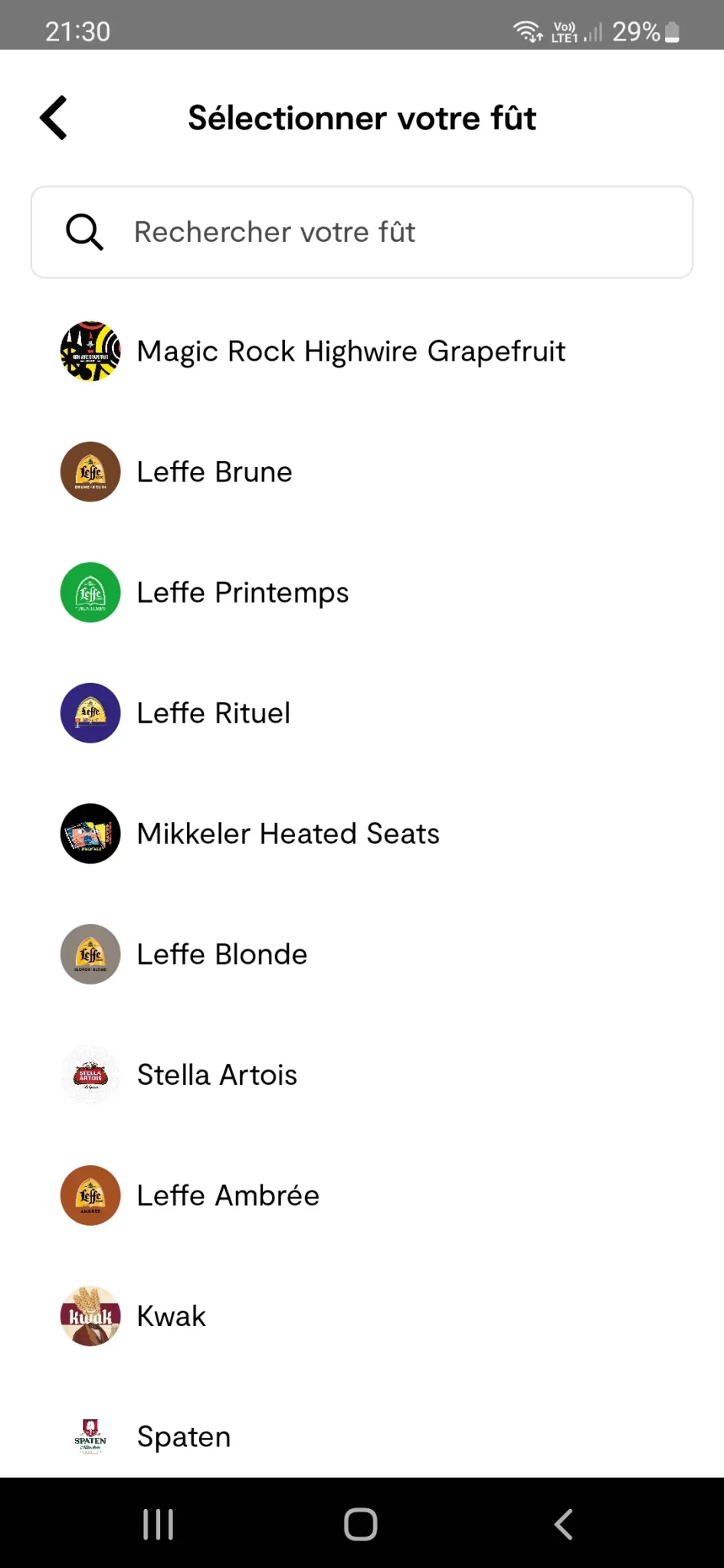Pick the Stella Artois keg
The image size is (724, 1568).
point(217,1075)
